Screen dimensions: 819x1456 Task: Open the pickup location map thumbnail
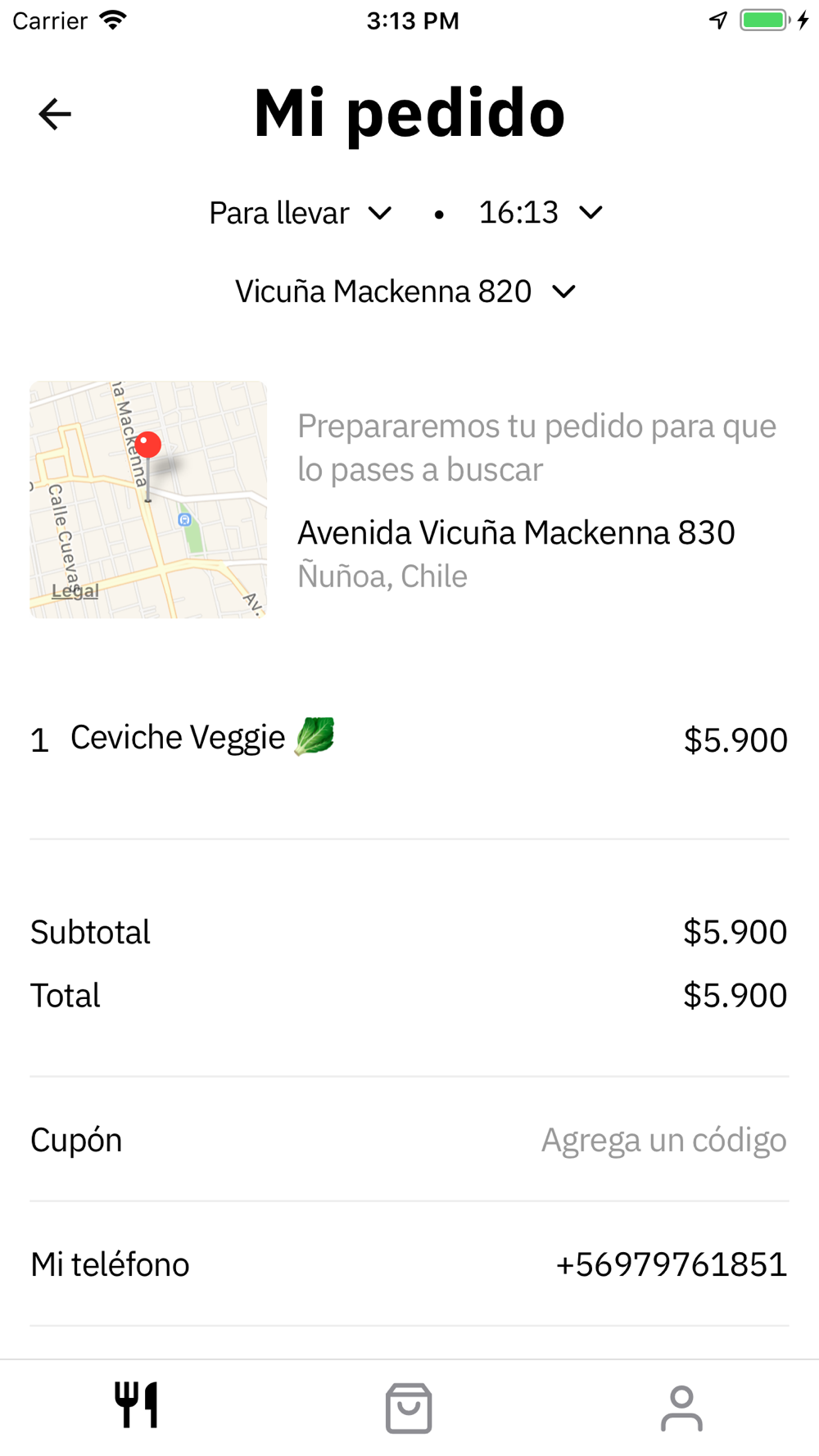(148, 500)
